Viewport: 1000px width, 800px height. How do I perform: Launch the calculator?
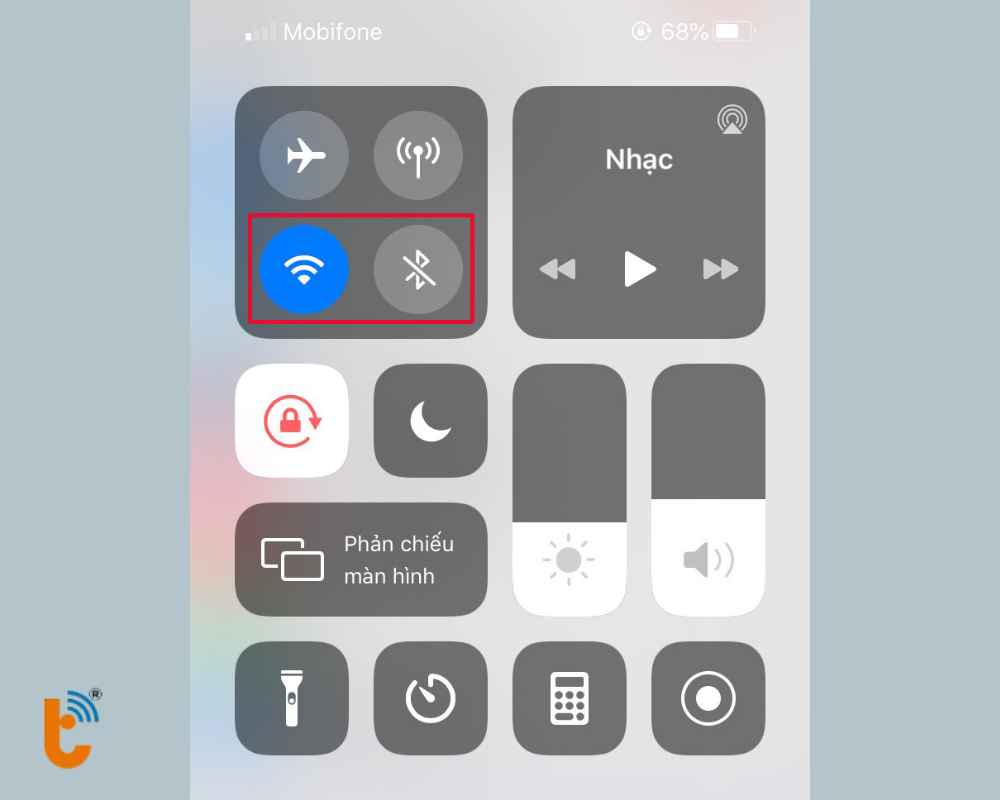coord(569,698)
